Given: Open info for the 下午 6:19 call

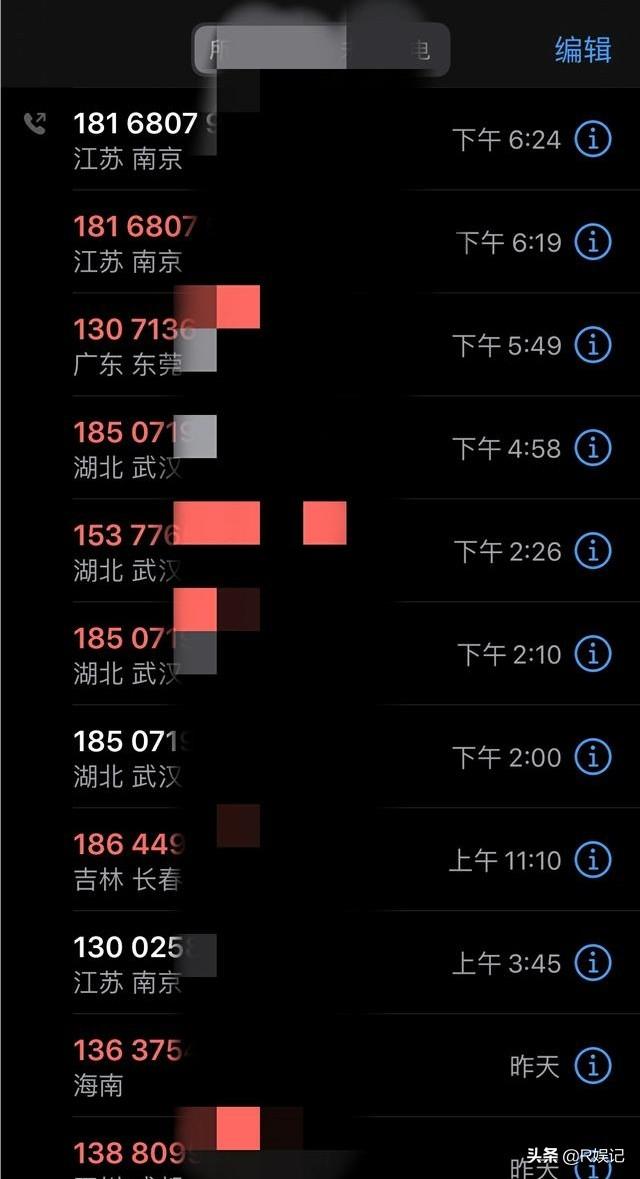Looking at the screenshot, I should coord(593,242).
